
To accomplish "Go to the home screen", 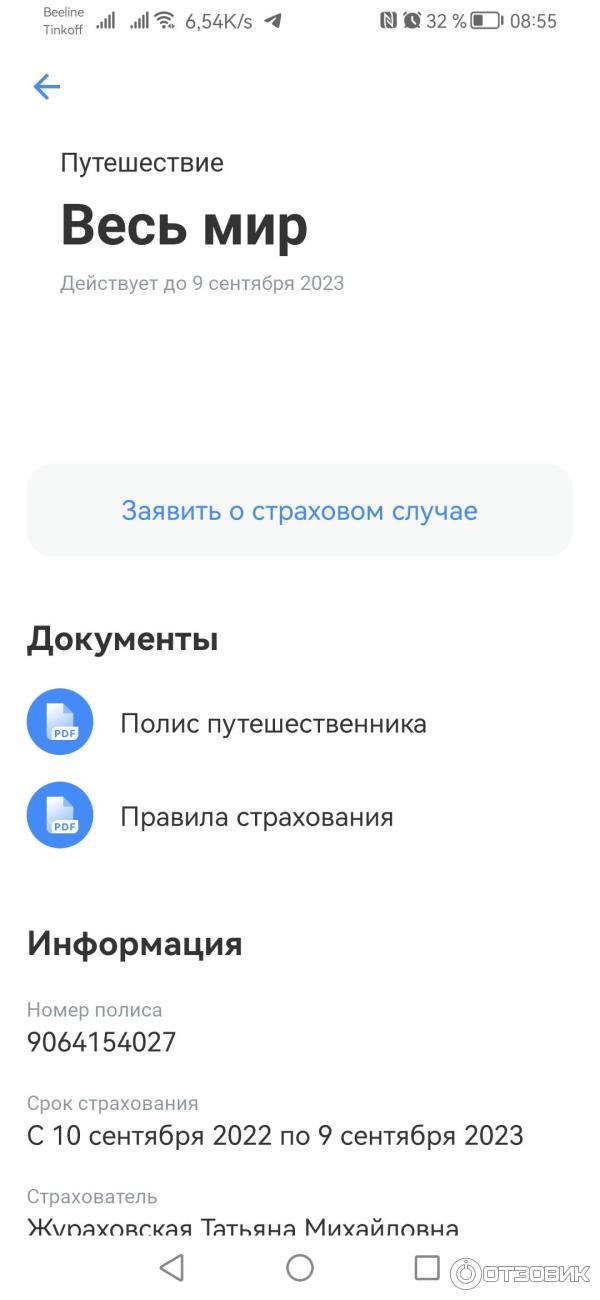I will coord(300,1268).
